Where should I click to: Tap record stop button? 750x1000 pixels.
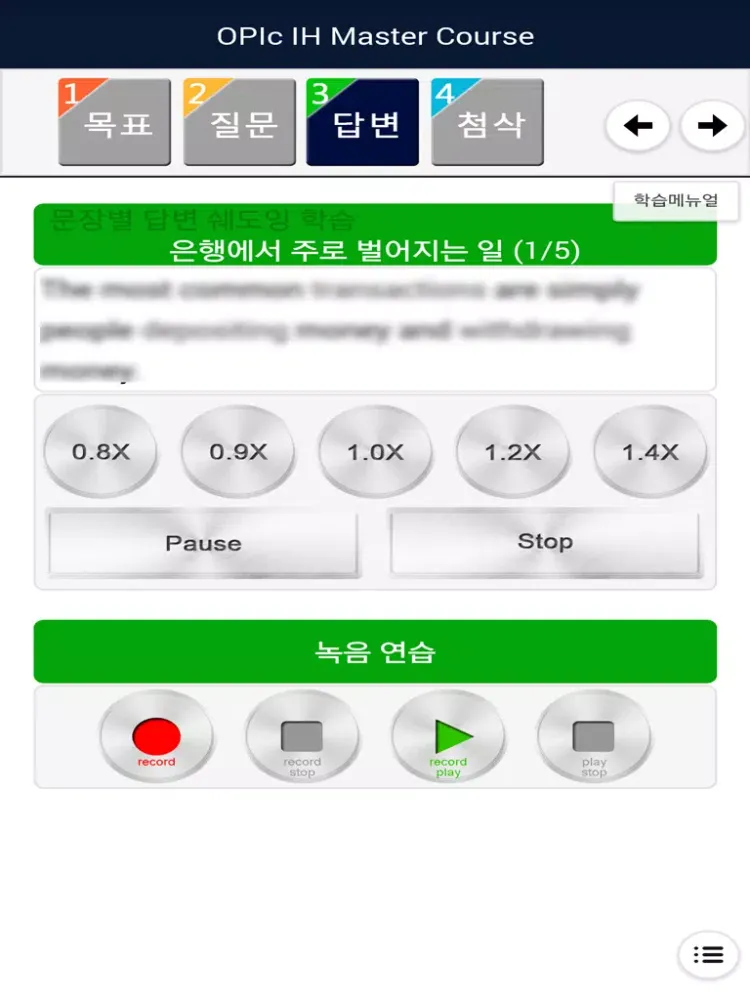tap(302, 740)
